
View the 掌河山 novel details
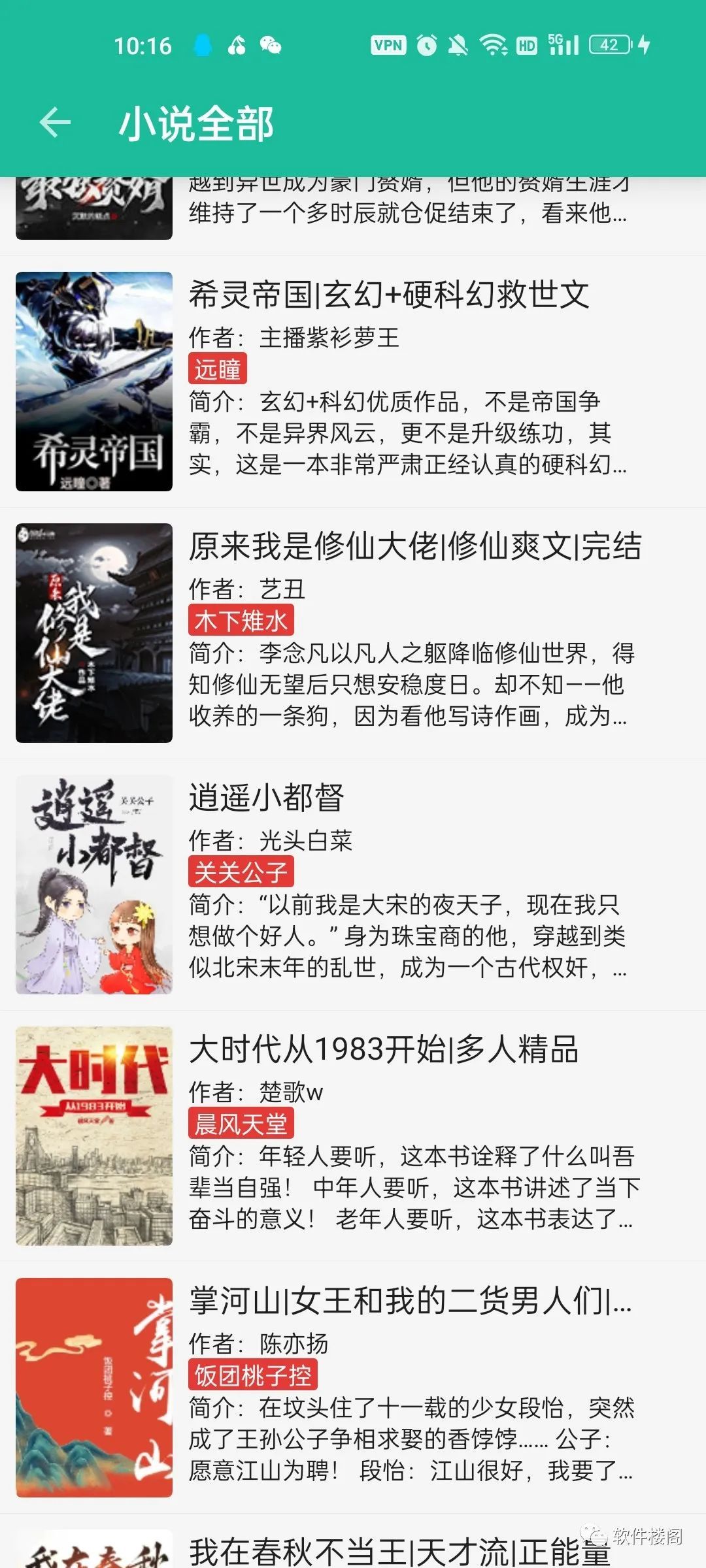pyautogui.click(x=409, y=1301)
